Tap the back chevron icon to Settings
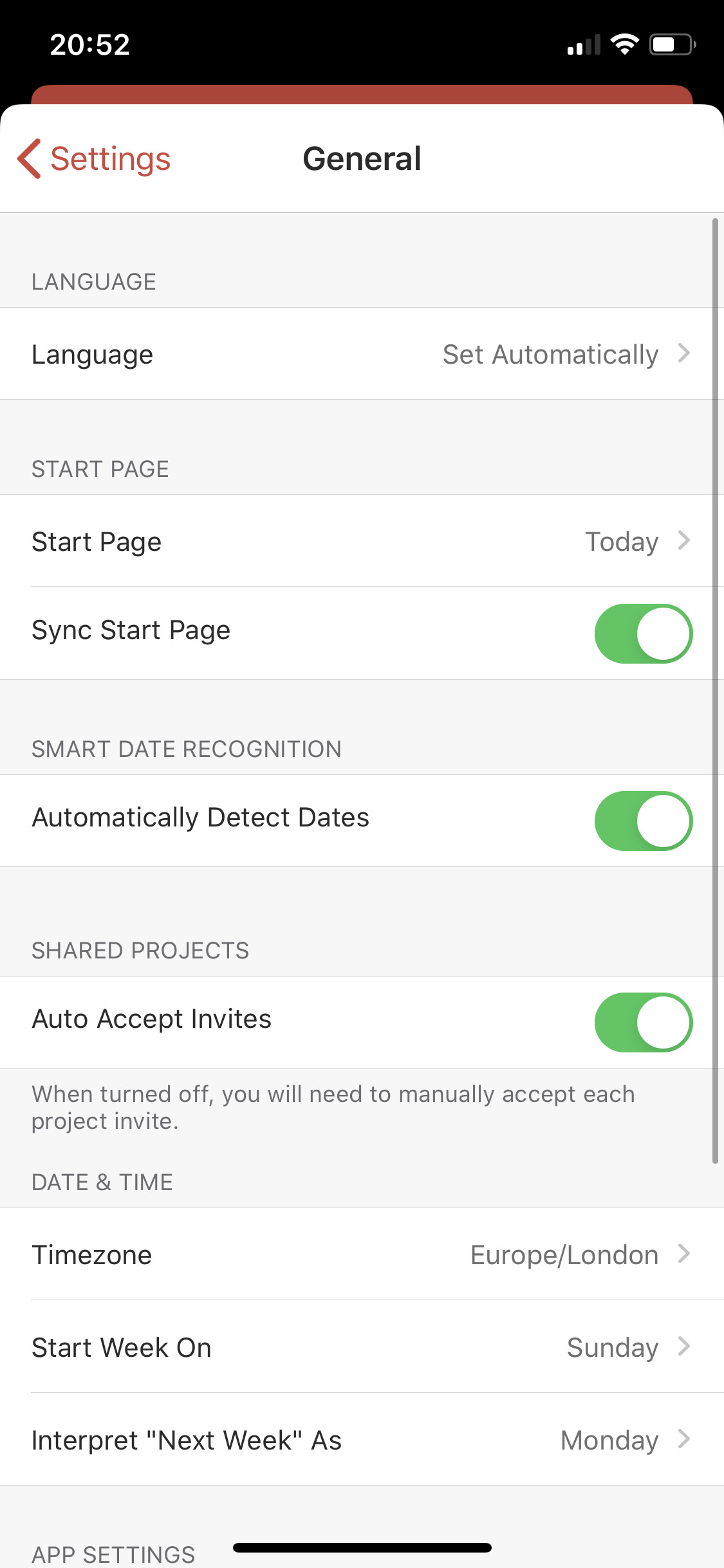The image size is (724, 1568). (x=29, y=158)
